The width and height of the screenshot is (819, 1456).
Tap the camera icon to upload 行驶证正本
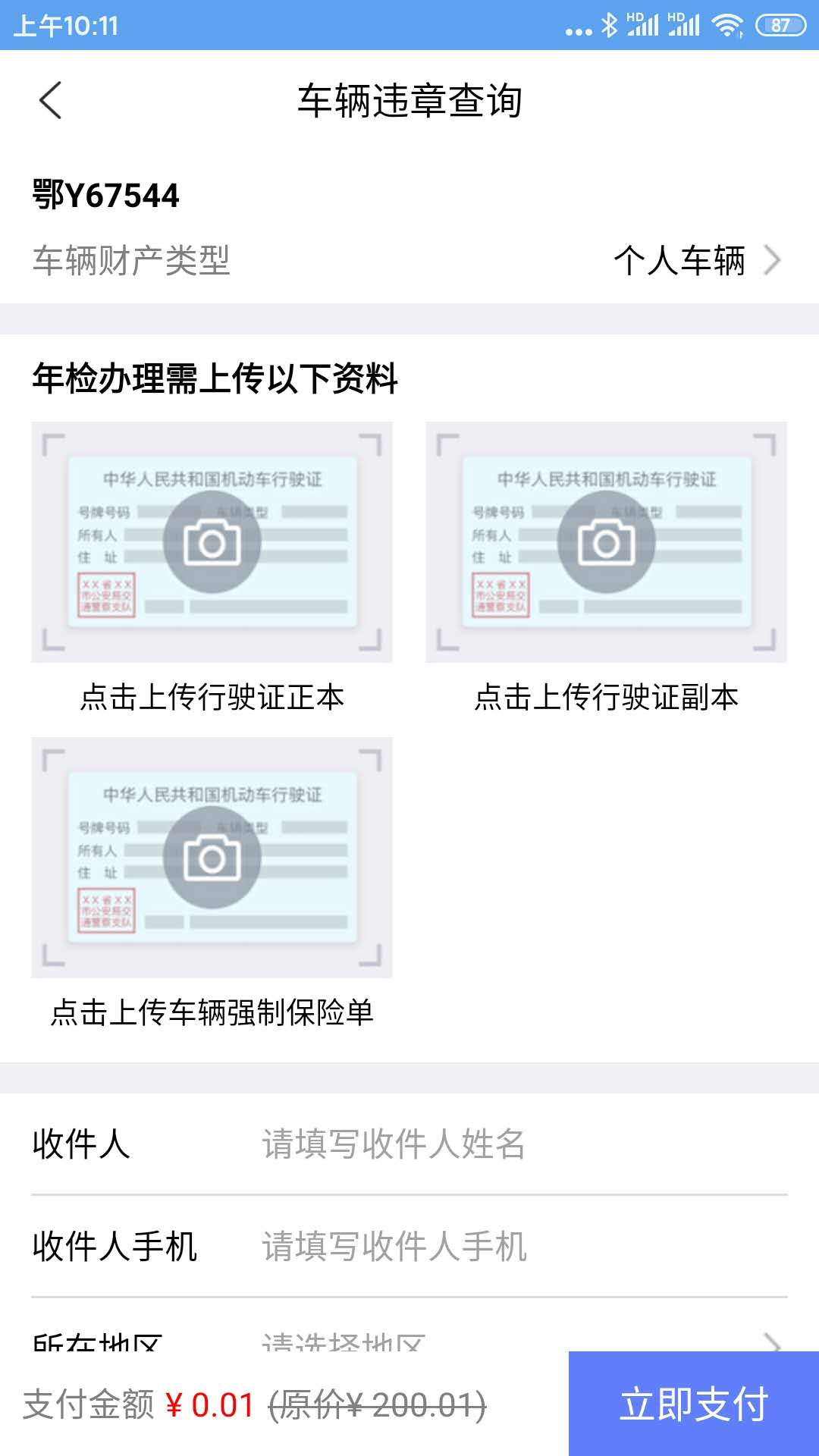(x=212, y=541)
